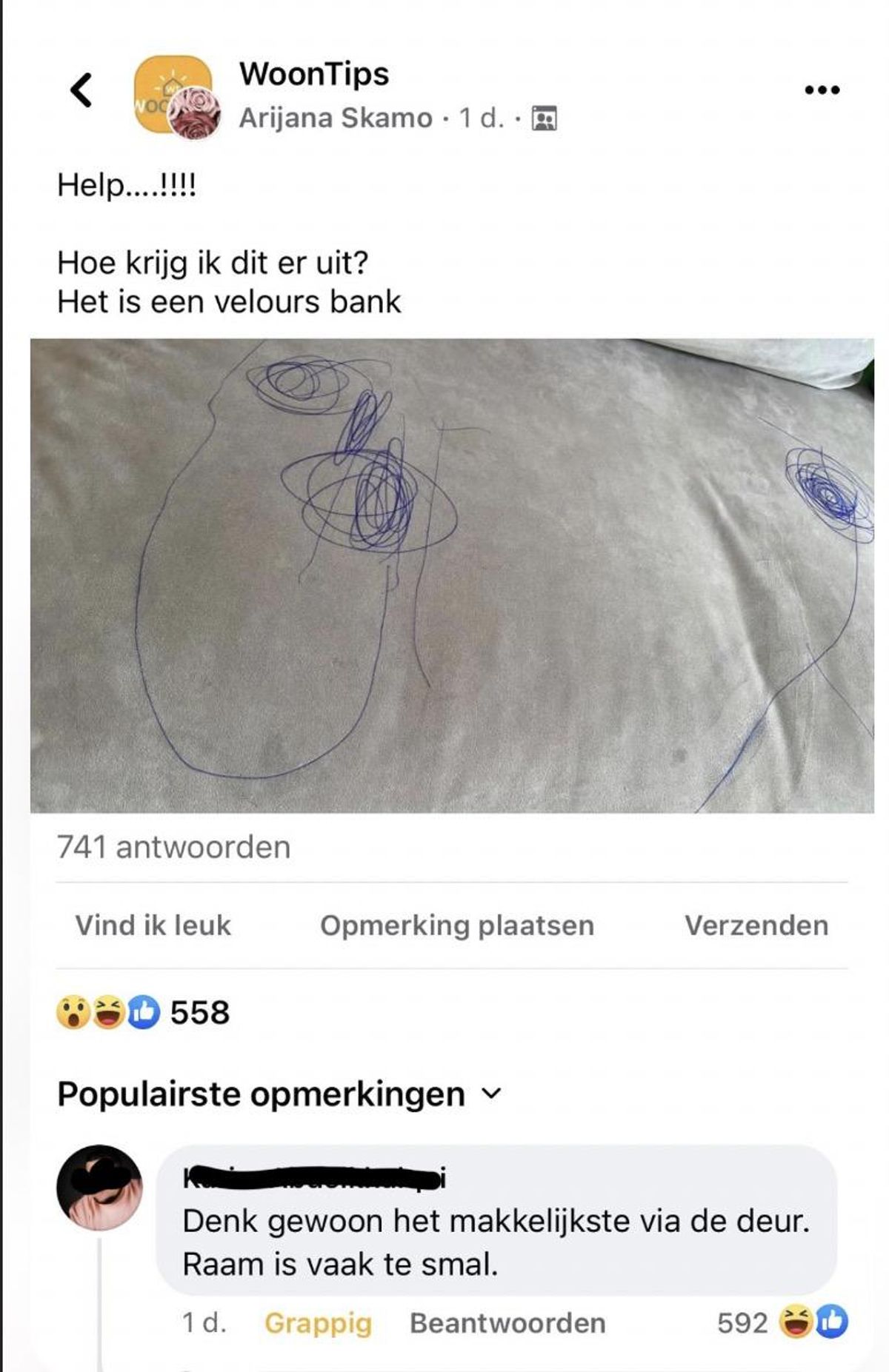Open the scribbled sofa photo
The height and width of the screenshot is (1372, 889).
[x=452, y=575]
